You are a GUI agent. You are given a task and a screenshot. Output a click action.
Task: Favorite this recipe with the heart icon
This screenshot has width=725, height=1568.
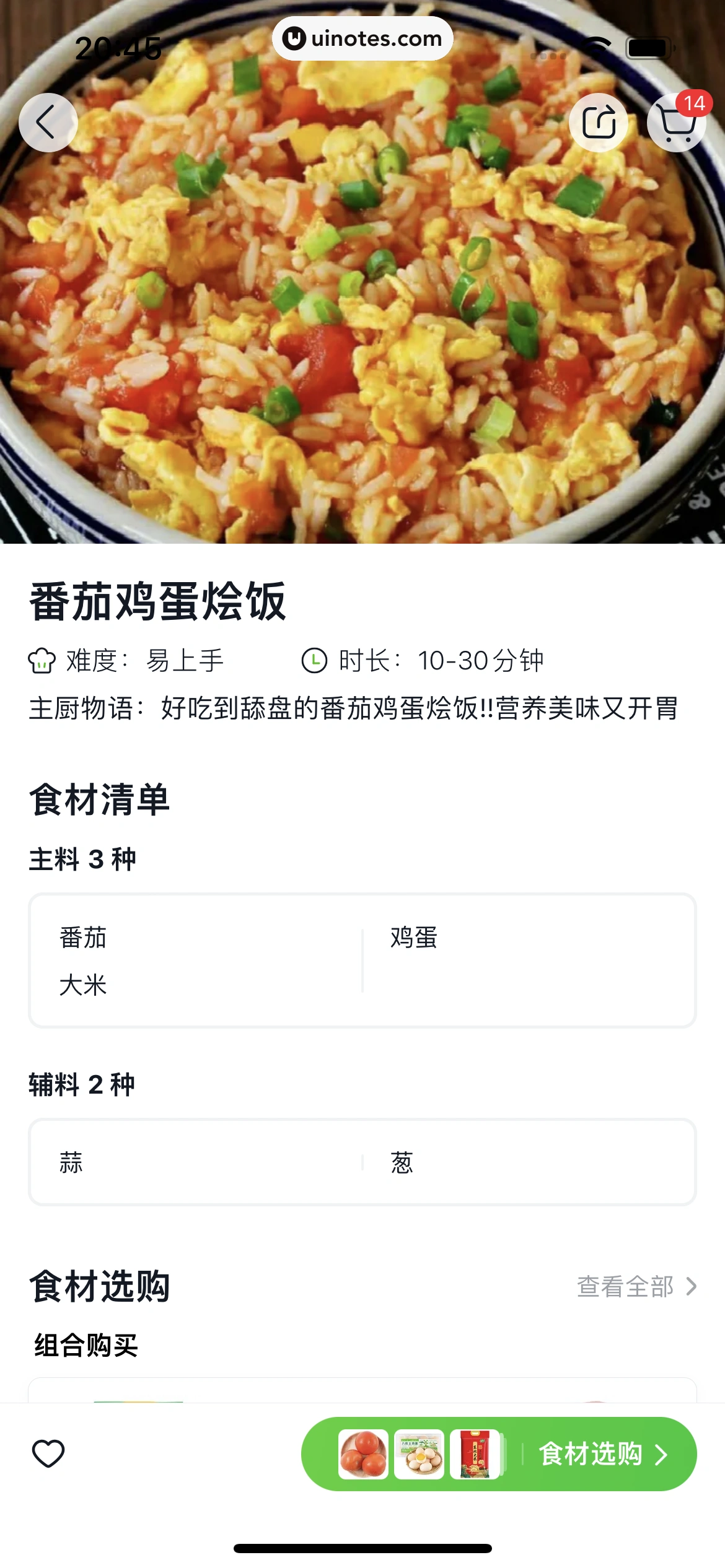48,1453
